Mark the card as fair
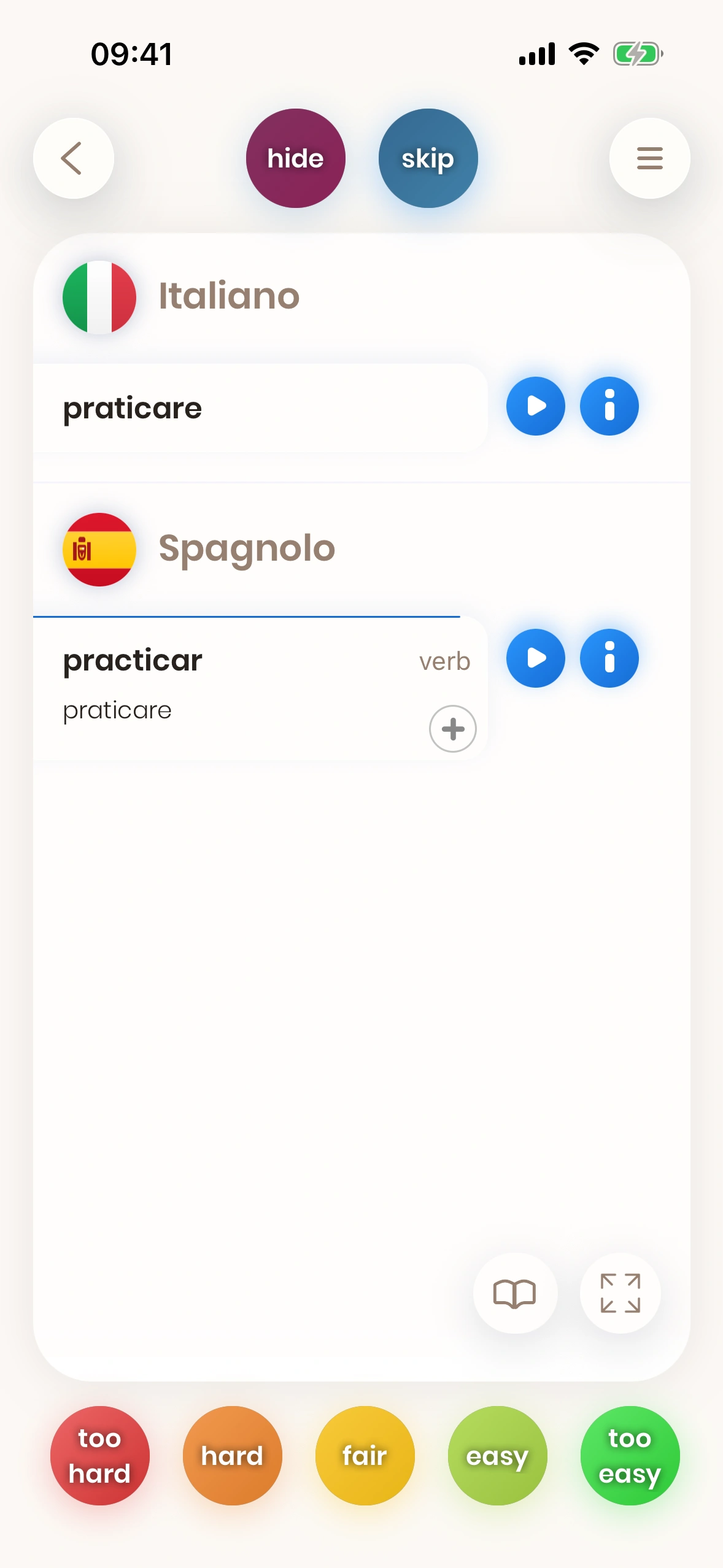Screen dimensions: 723x1568 click(x=365, y=1455)
